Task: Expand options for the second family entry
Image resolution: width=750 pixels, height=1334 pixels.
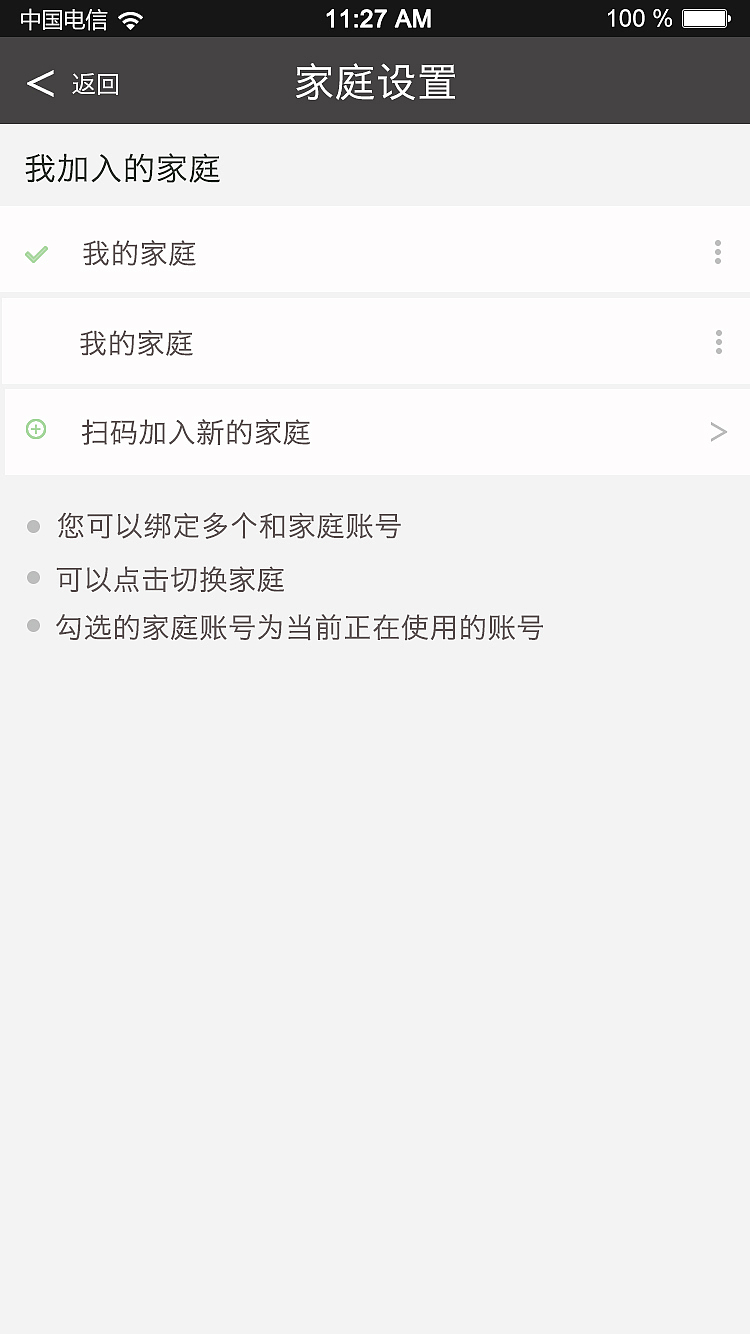Action: click(x=717, y=342)
